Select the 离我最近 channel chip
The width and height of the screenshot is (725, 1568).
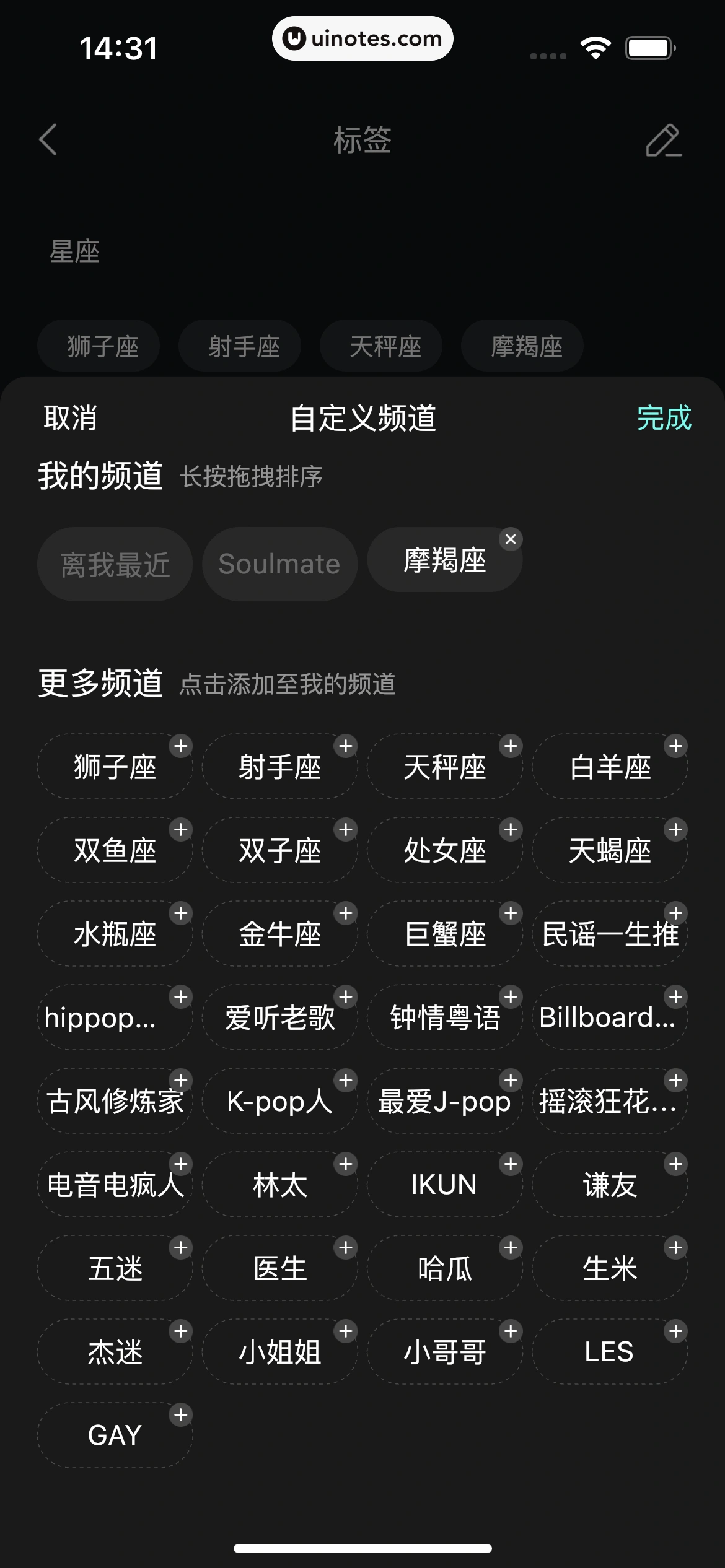click(115, 564)
